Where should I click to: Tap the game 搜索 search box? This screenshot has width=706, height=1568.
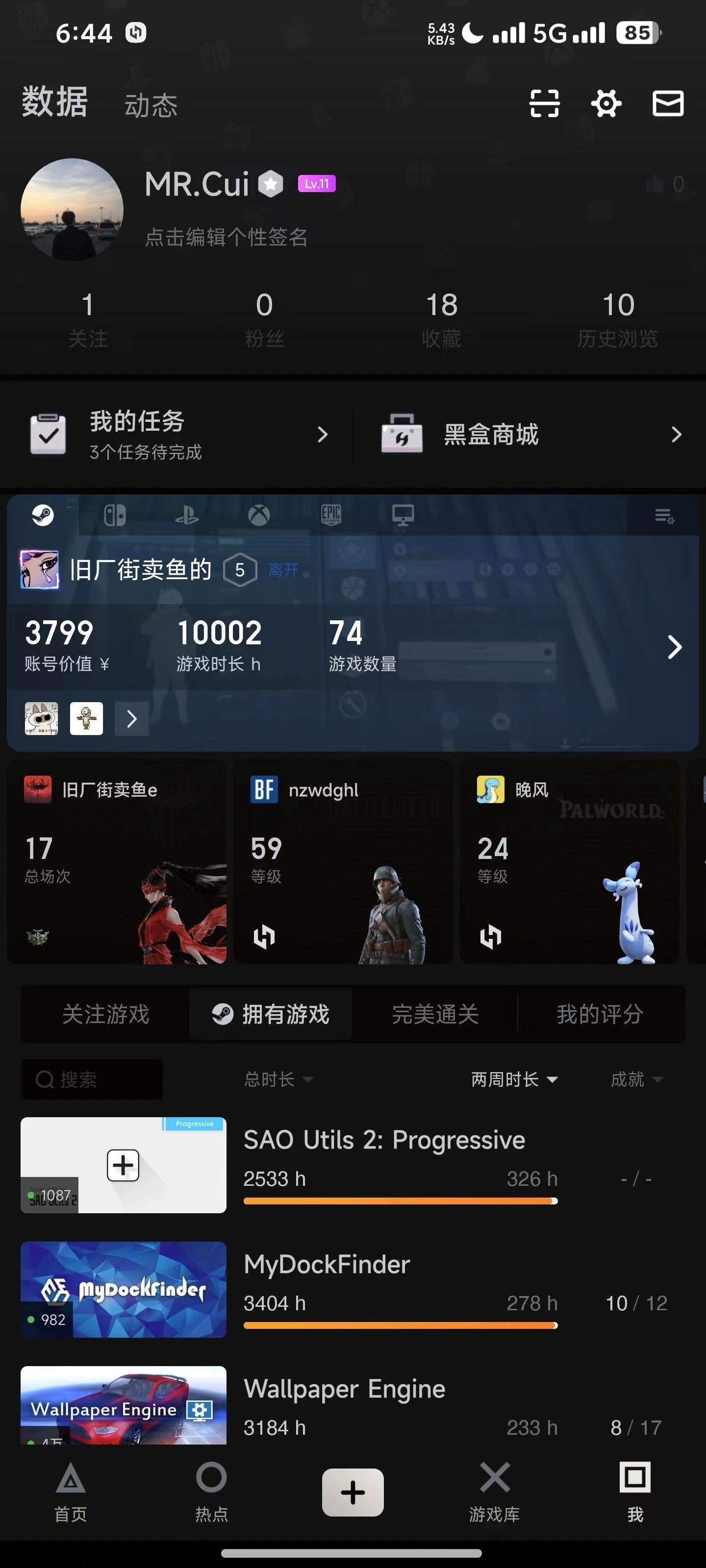point(92,1079)
